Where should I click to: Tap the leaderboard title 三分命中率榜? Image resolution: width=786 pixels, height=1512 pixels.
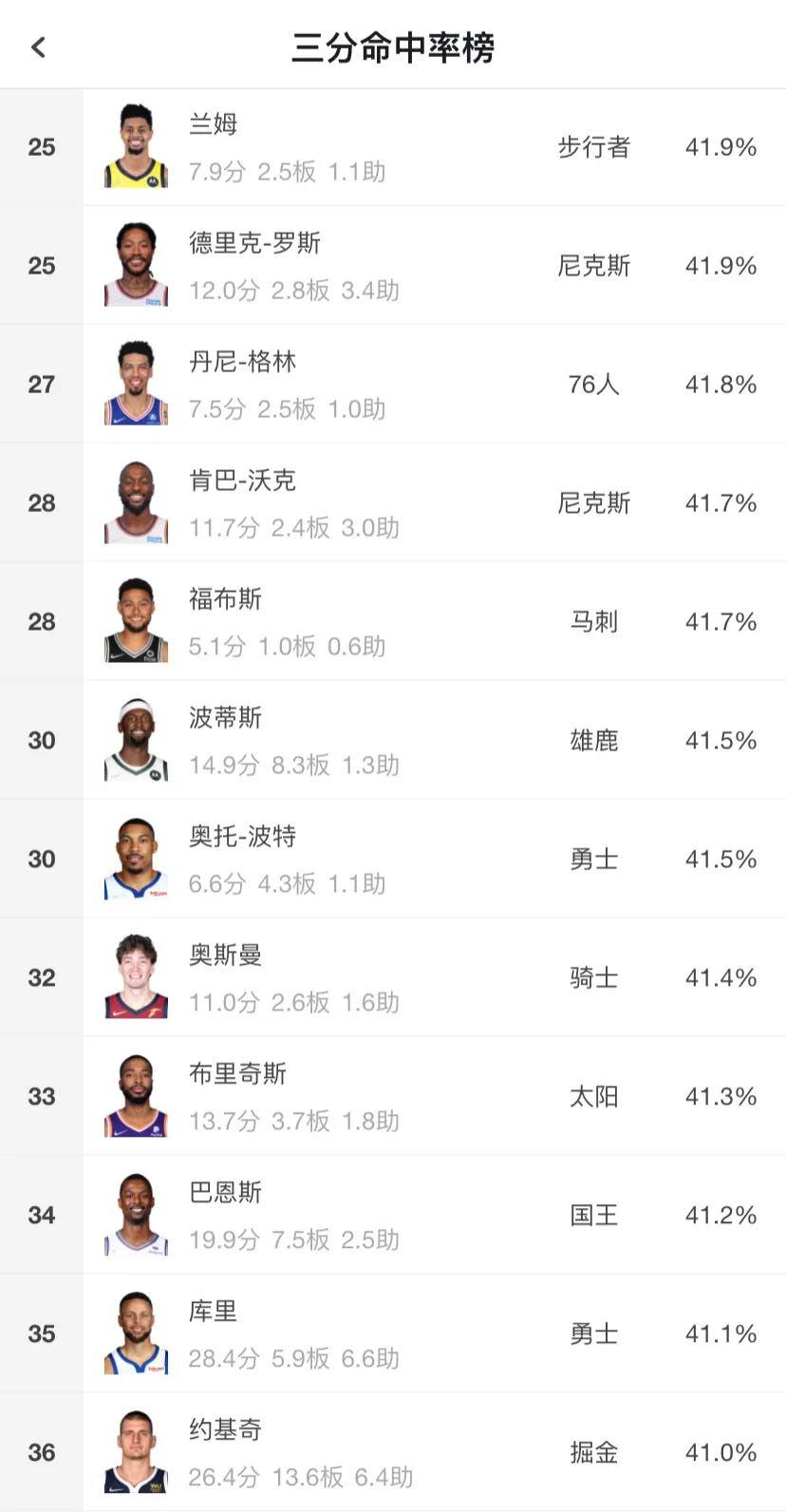click(x=393, y=46)
